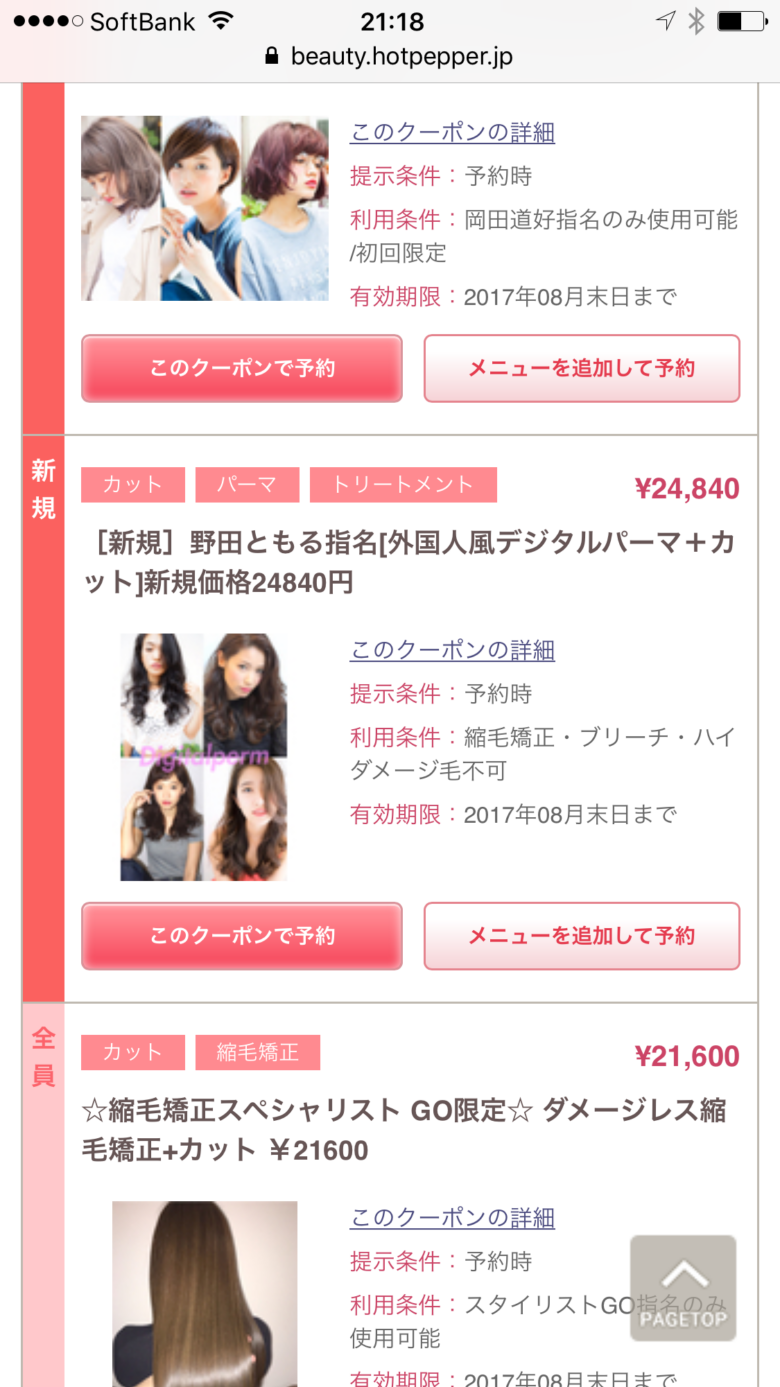Open details of the ¥24,840 digital perm coupon
The height and width of the screenshot is (1387, 780).
click(x=452, y=650)
